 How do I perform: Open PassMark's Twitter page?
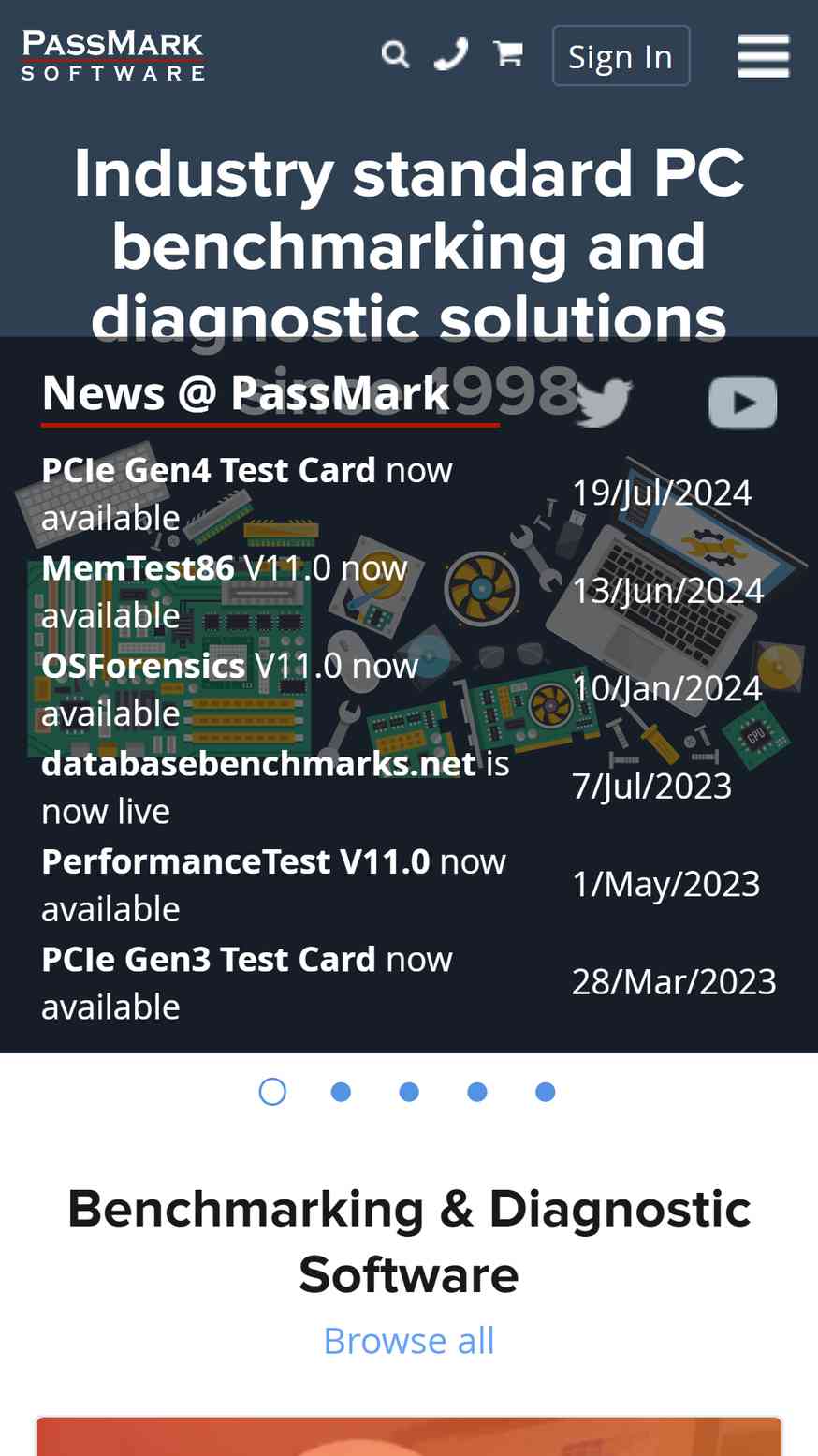604,402
